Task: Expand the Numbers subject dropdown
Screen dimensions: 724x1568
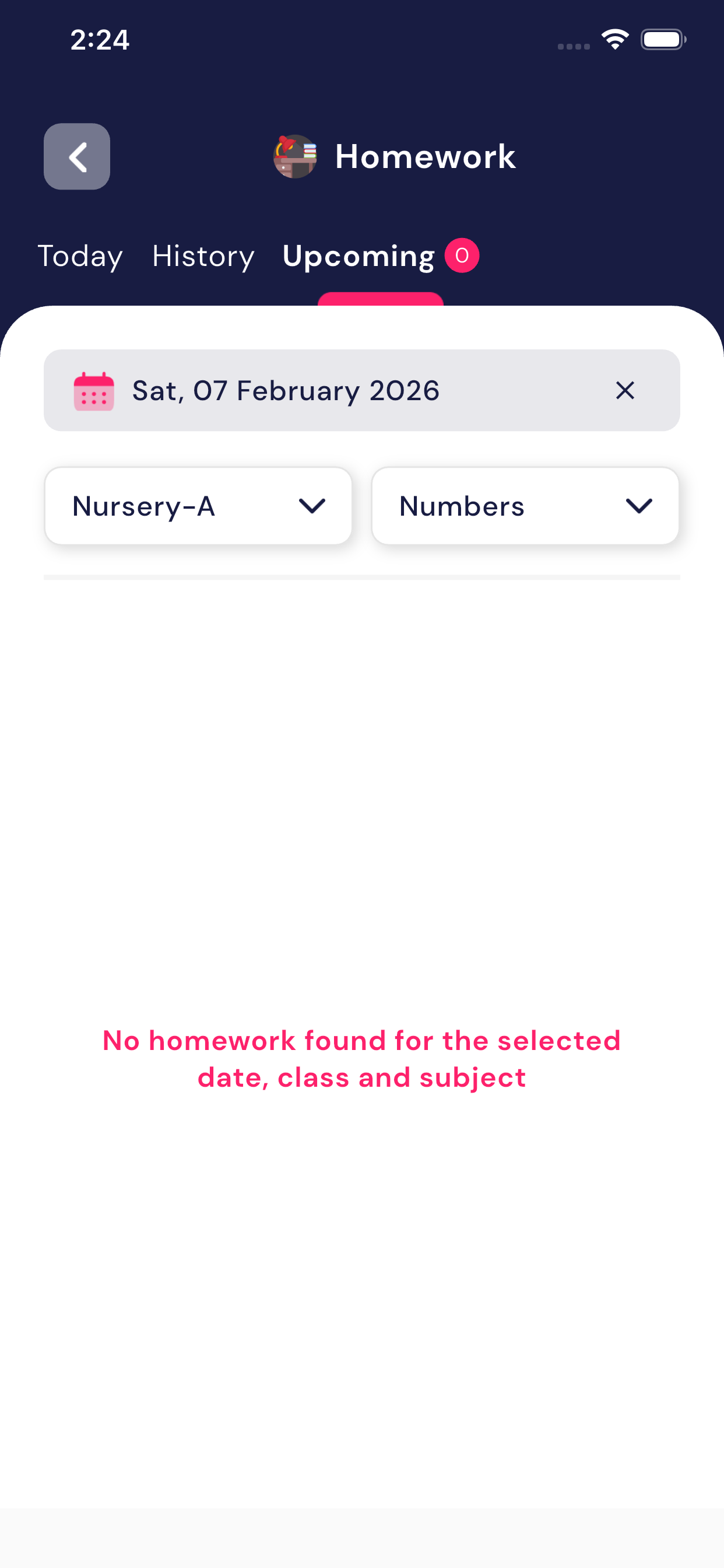Action: pos(525,506)
